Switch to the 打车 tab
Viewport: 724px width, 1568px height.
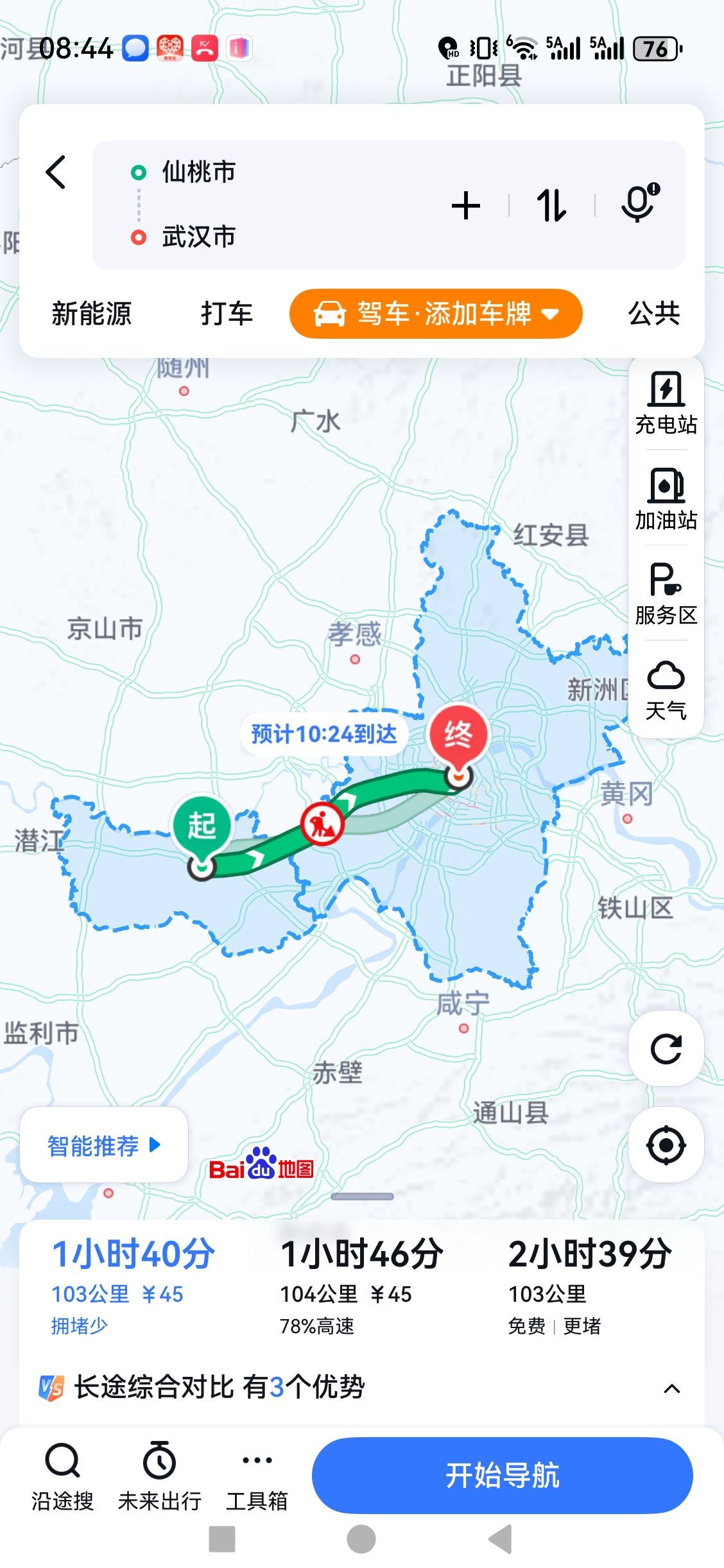227,314
